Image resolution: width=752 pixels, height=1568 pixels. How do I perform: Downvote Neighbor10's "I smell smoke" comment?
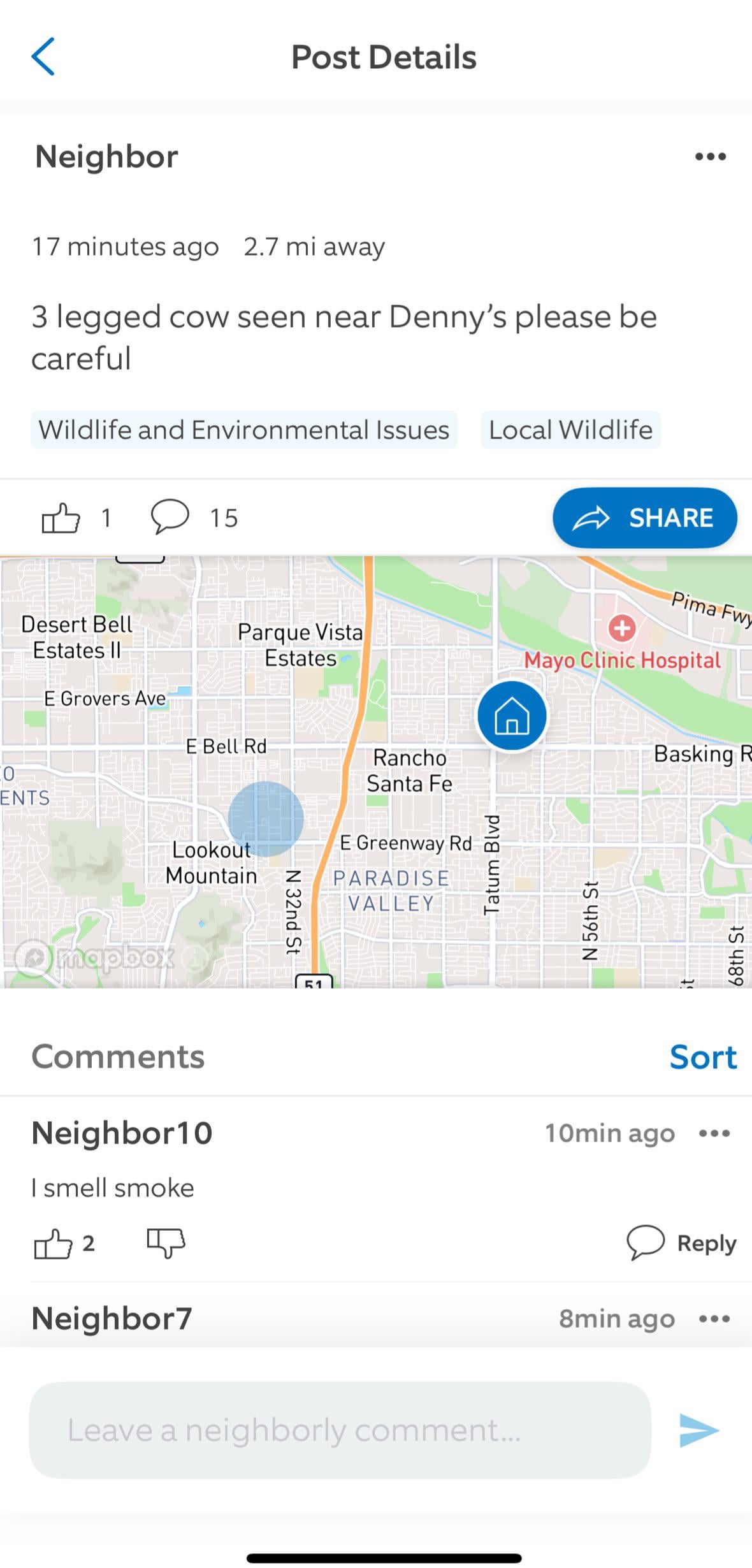tap(166, 1243)
